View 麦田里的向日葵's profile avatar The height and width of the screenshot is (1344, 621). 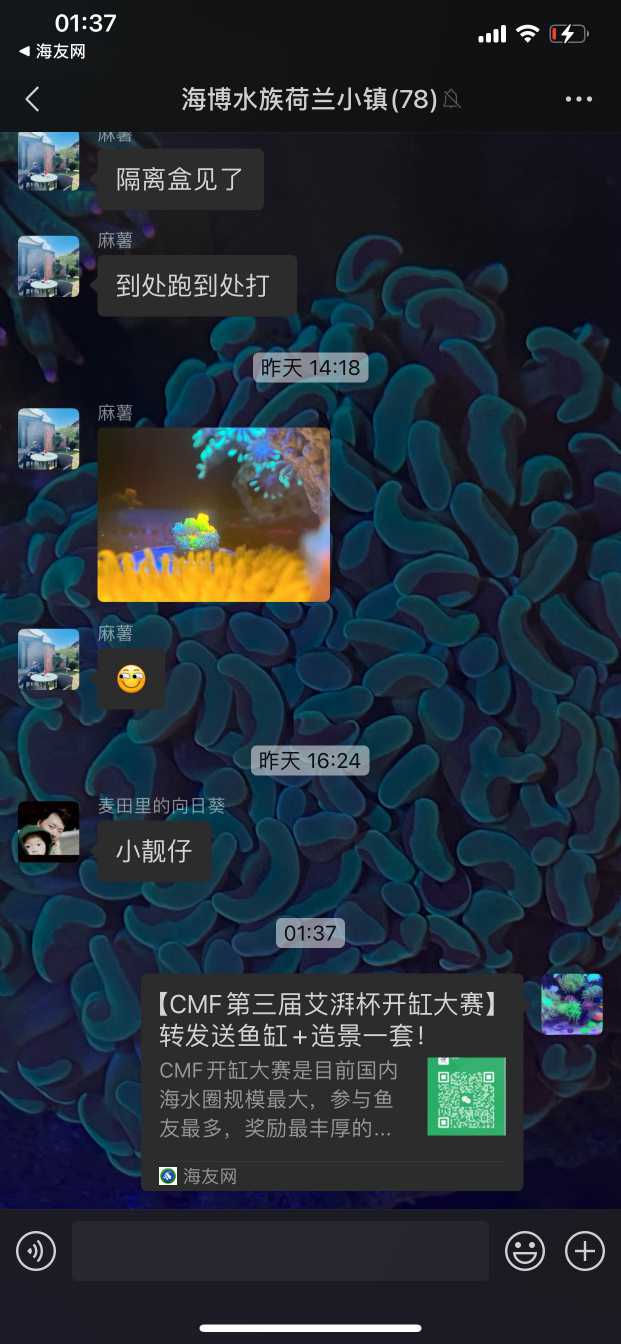48,831
